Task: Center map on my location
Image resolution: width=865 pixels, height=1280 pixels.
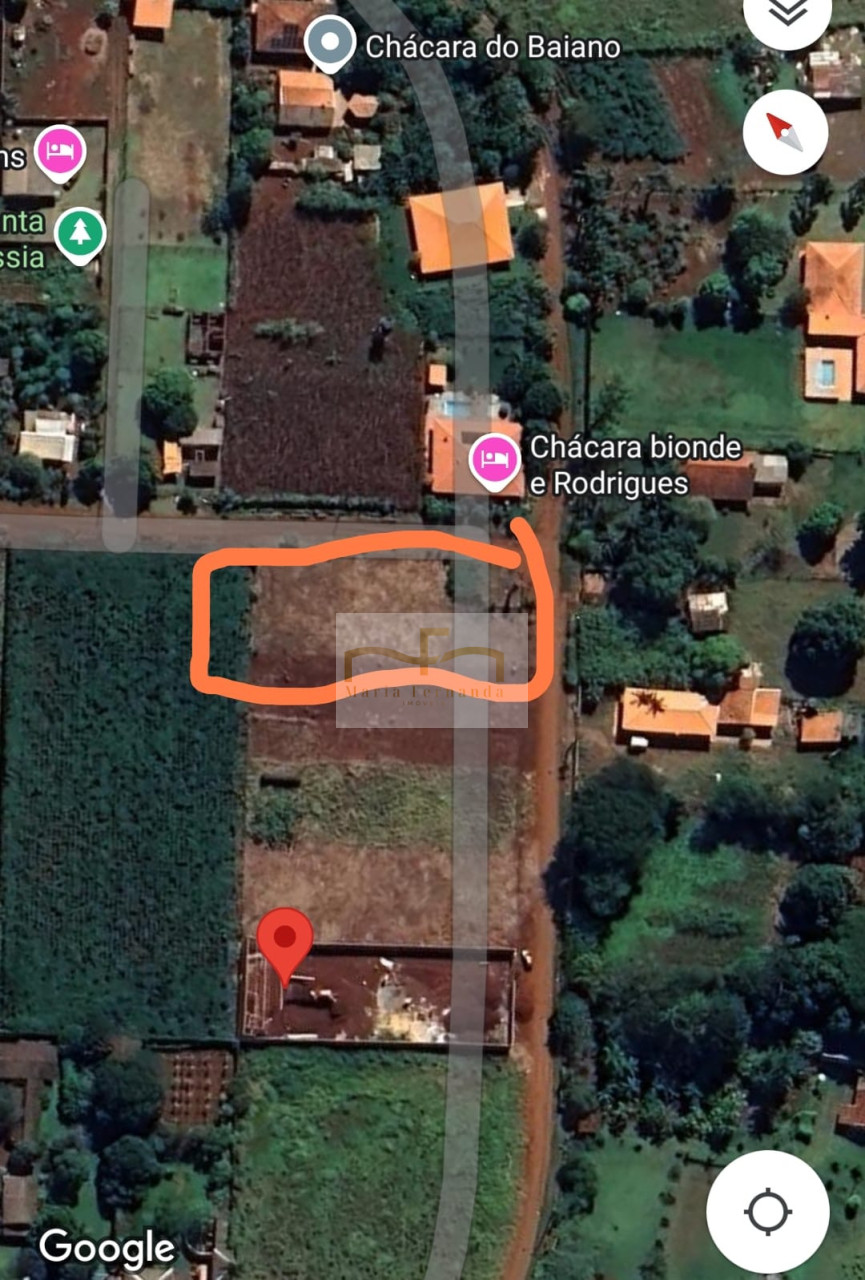Action: (x=767, y=1211)
